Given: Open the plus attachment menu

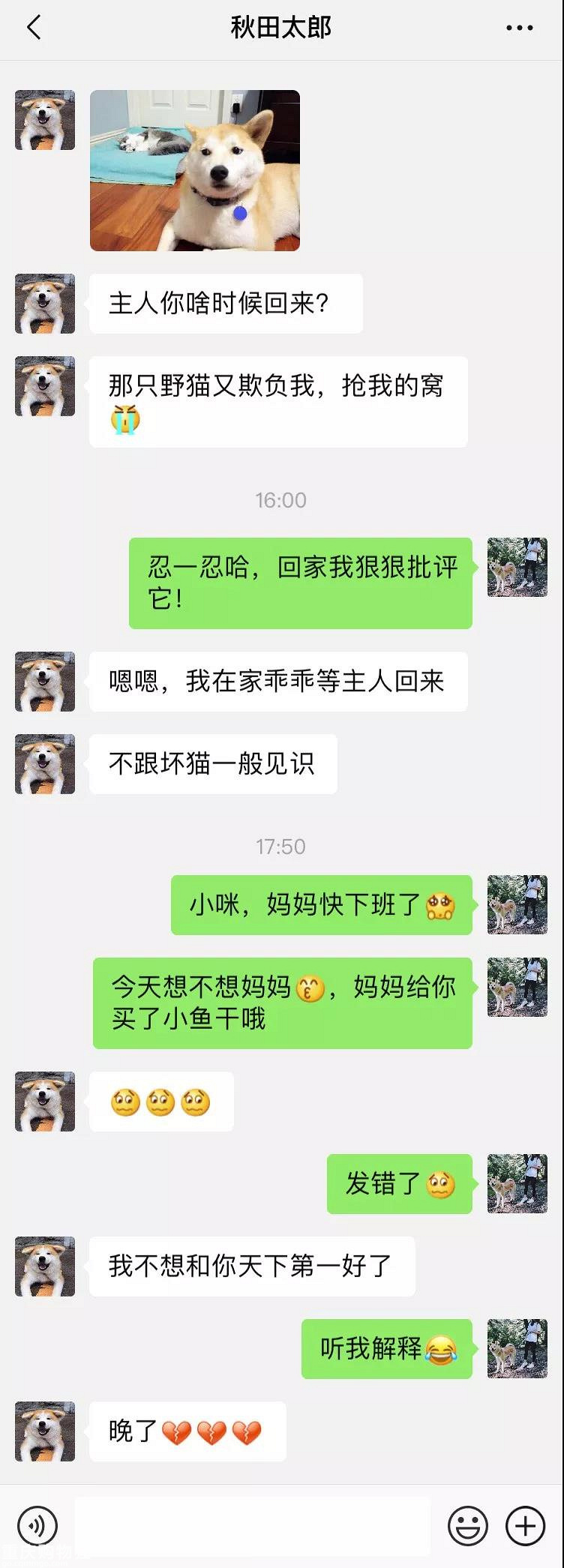Looking at the screenshot, I should (525, 1525).
